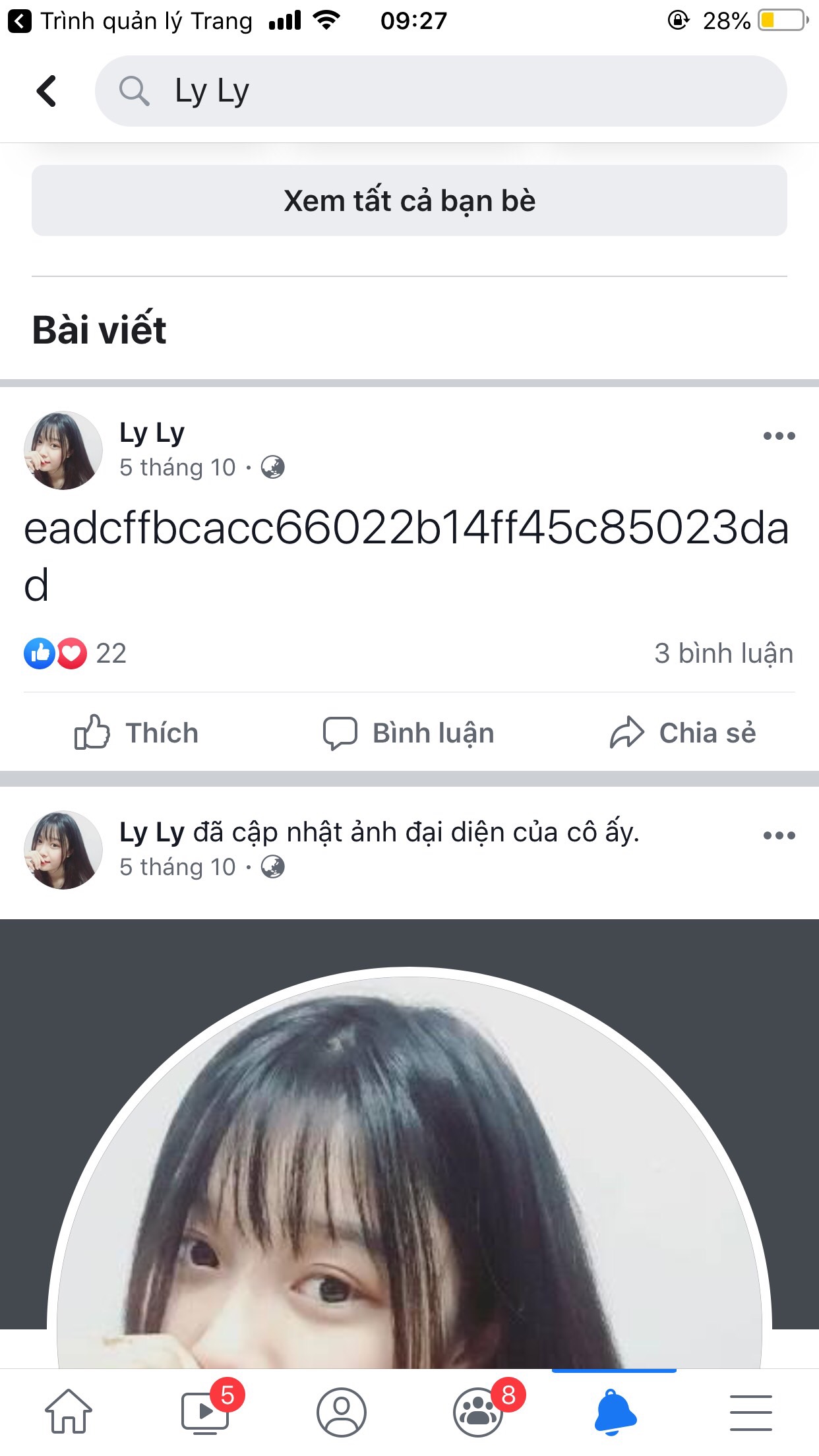This screenshot has height=1456, width=819.
Task: Return to "Trình quản lý Trang" app
Action: coord(129,21)
